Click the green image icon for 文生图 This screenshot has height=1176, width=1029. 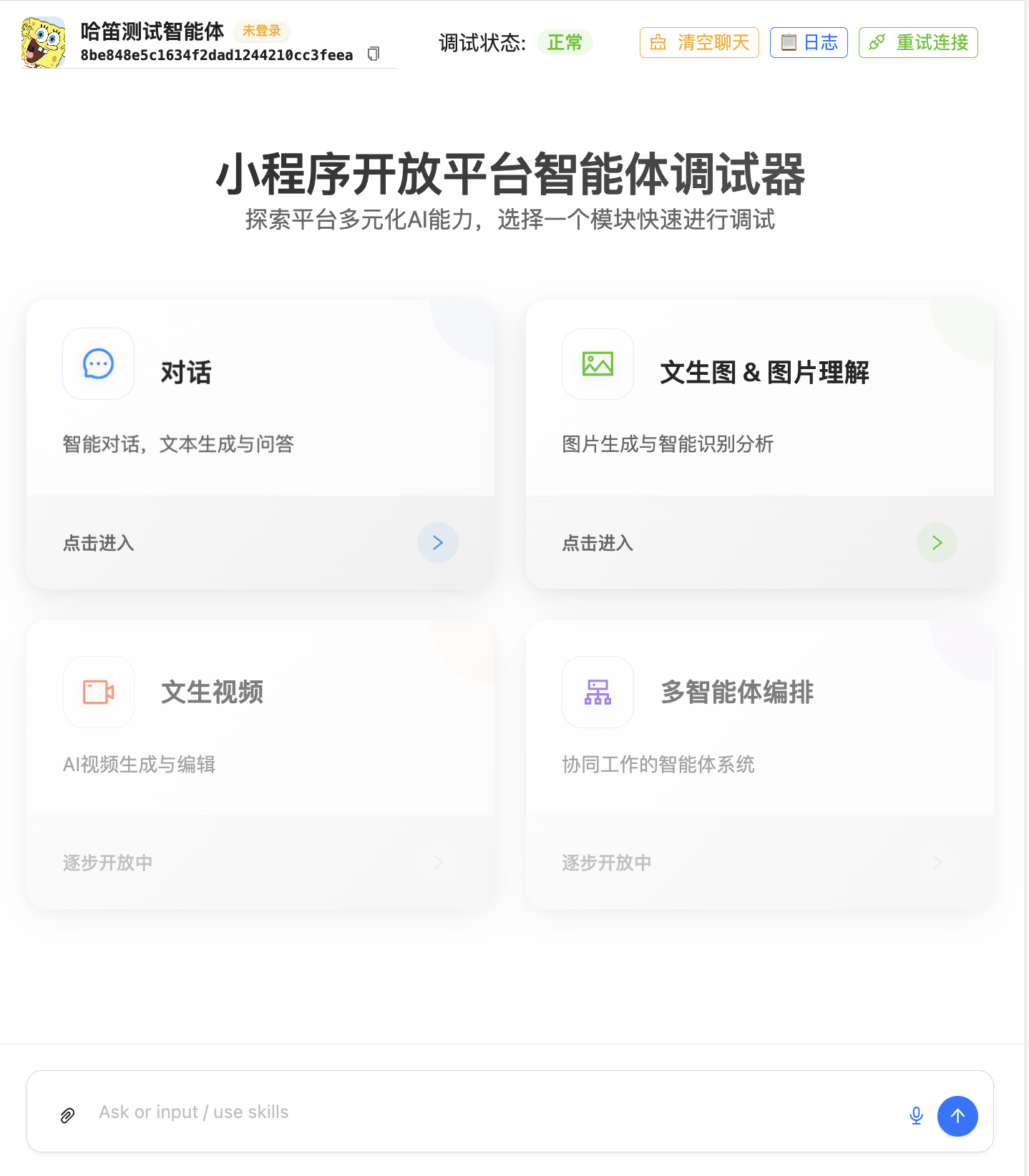click(x=598, y=364)
